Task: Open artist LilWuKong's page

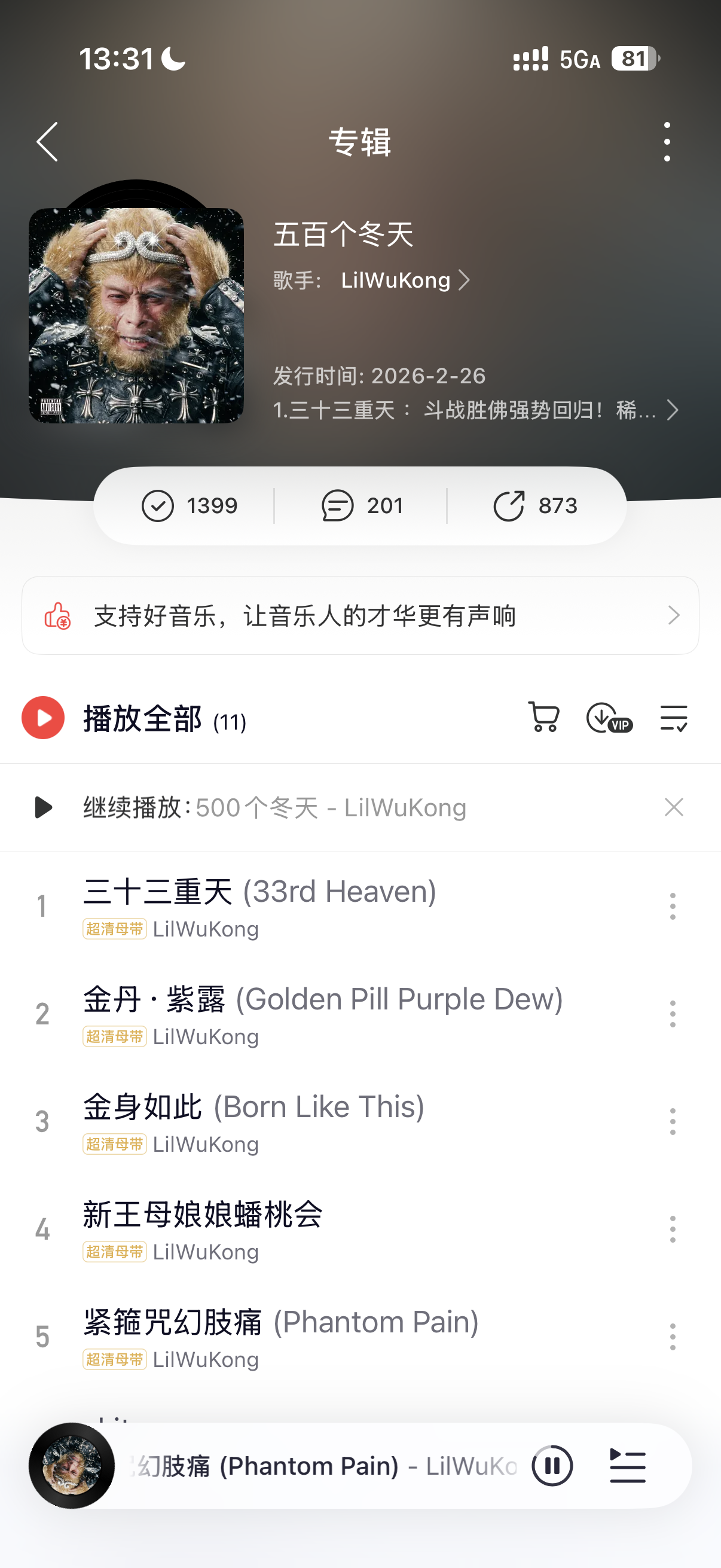Action: 405,280
